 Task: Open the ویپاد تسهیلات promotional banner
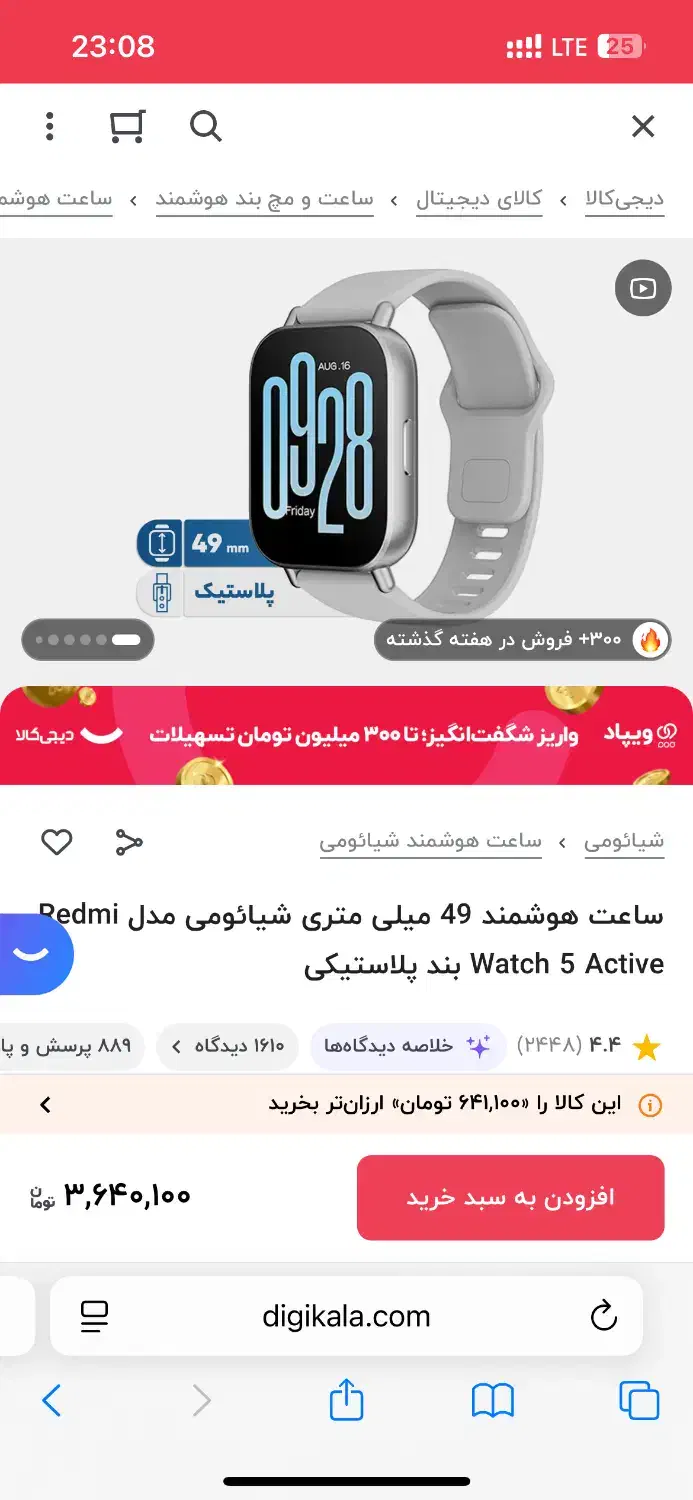(x=346, y=735)
